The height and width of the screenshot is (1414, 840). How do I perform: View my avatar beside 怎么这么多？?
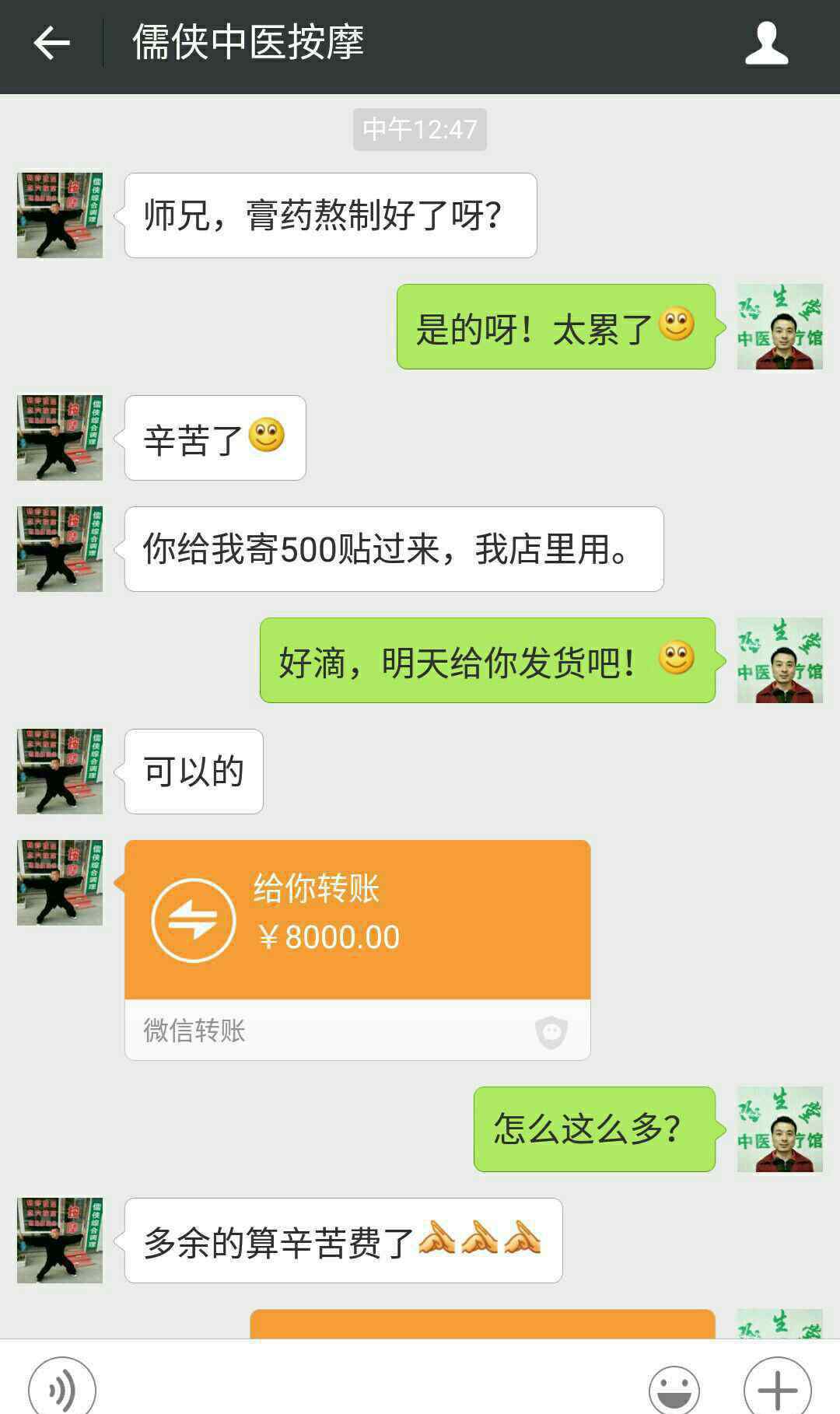pos(779,1129)
